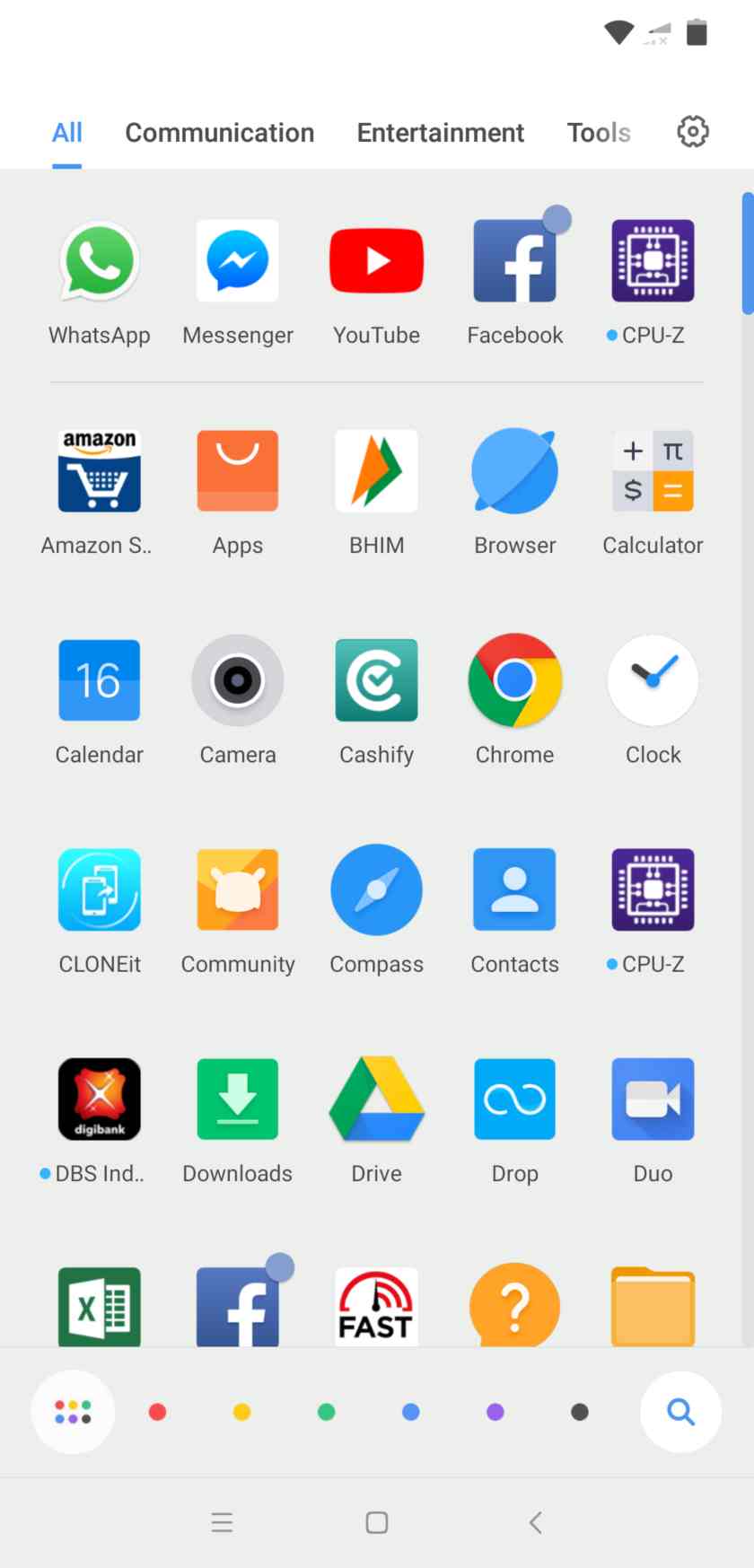Open the DBS digibank app
754x1568 pixels.
pos(99,1099)
